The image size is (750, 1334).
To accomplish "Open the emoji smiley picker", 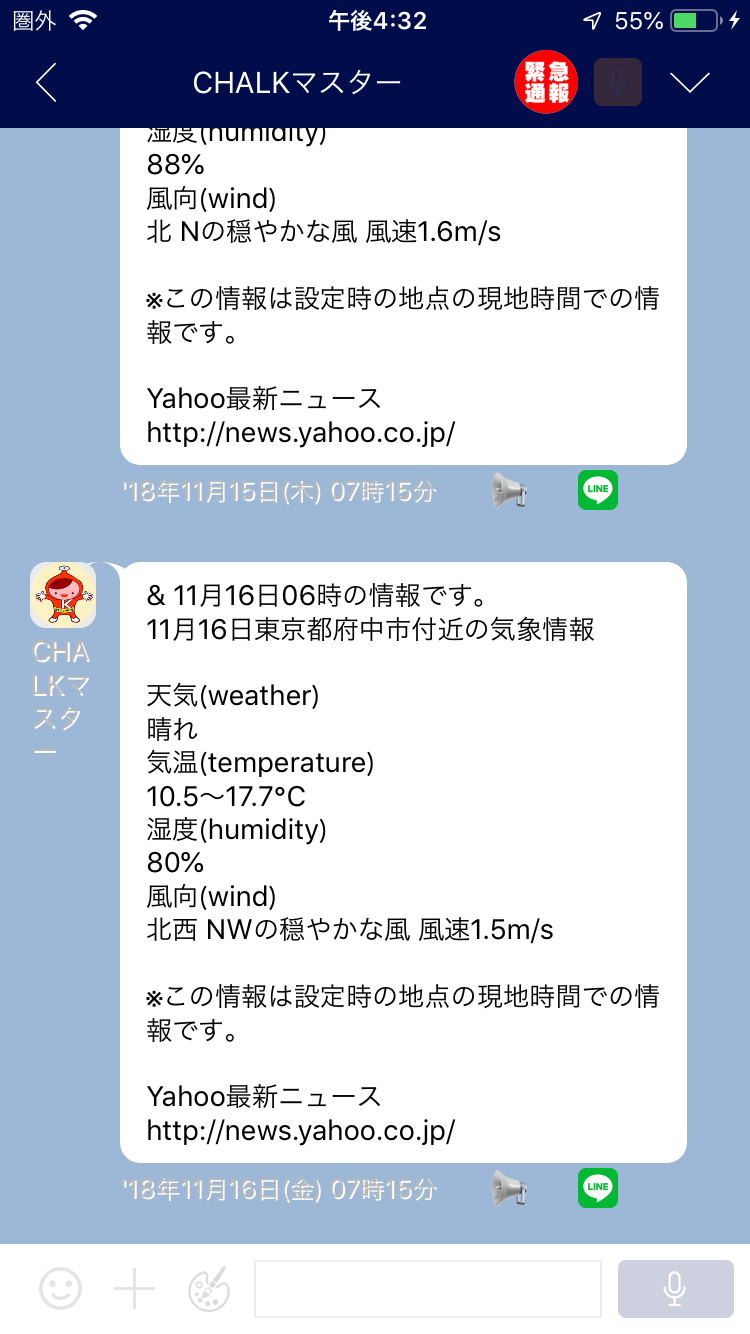I will (x=60, y=1289).
